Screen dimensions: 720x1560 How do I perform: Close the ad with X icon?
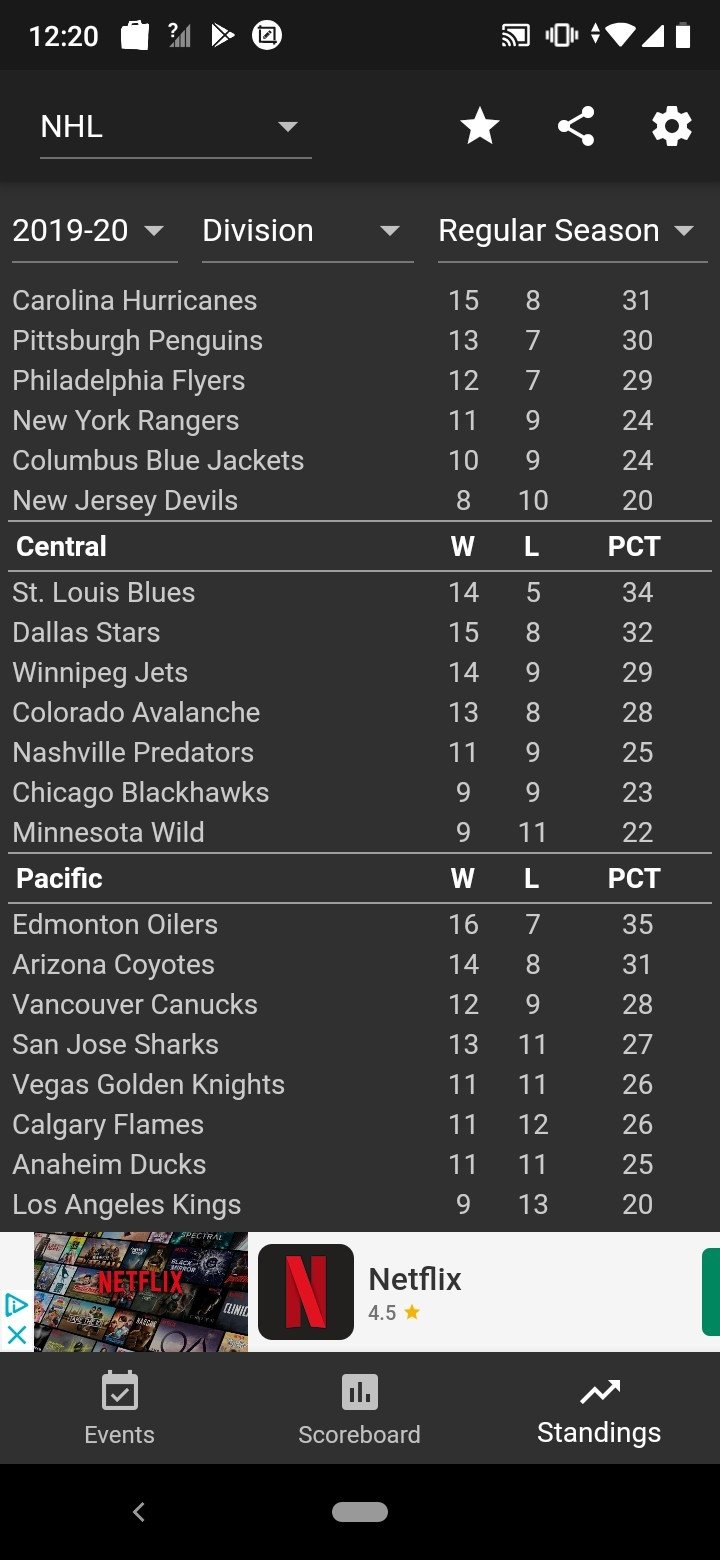click(16, 1335)
